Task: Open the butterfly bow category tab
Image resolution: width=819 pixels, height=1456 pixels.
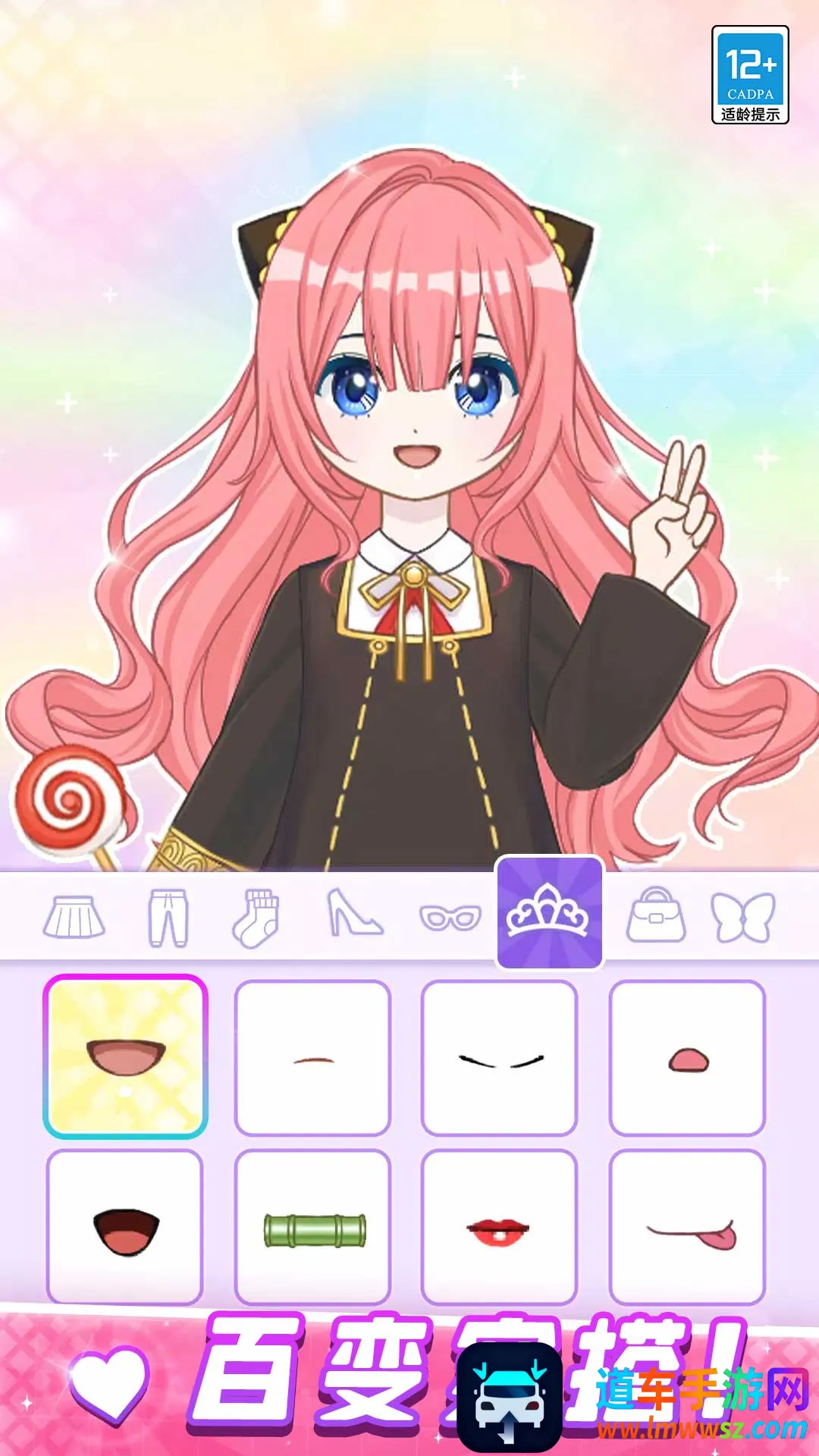Action: (x=743, y=917)
